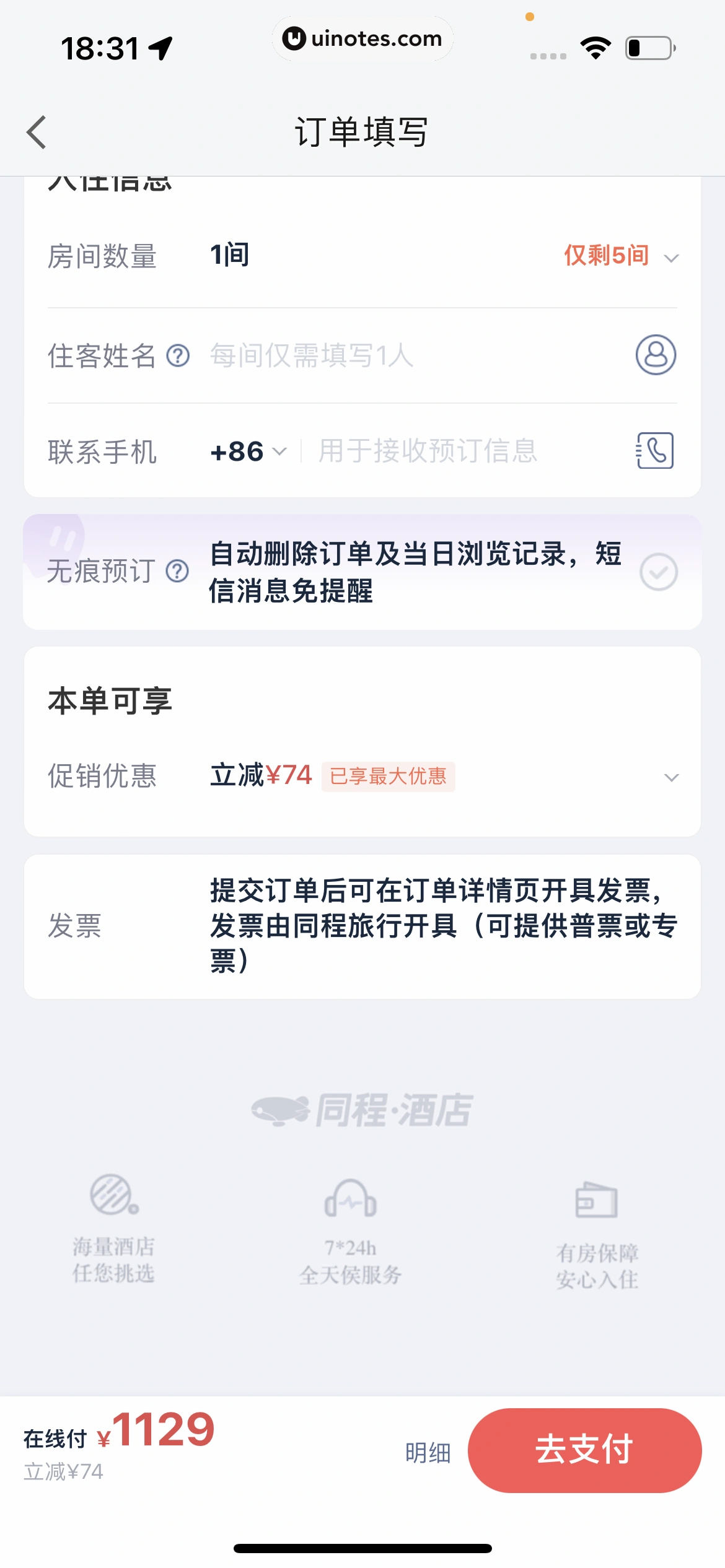Change the +86 country code
The height and width of the screenshot is (1568, 725).
248,451
